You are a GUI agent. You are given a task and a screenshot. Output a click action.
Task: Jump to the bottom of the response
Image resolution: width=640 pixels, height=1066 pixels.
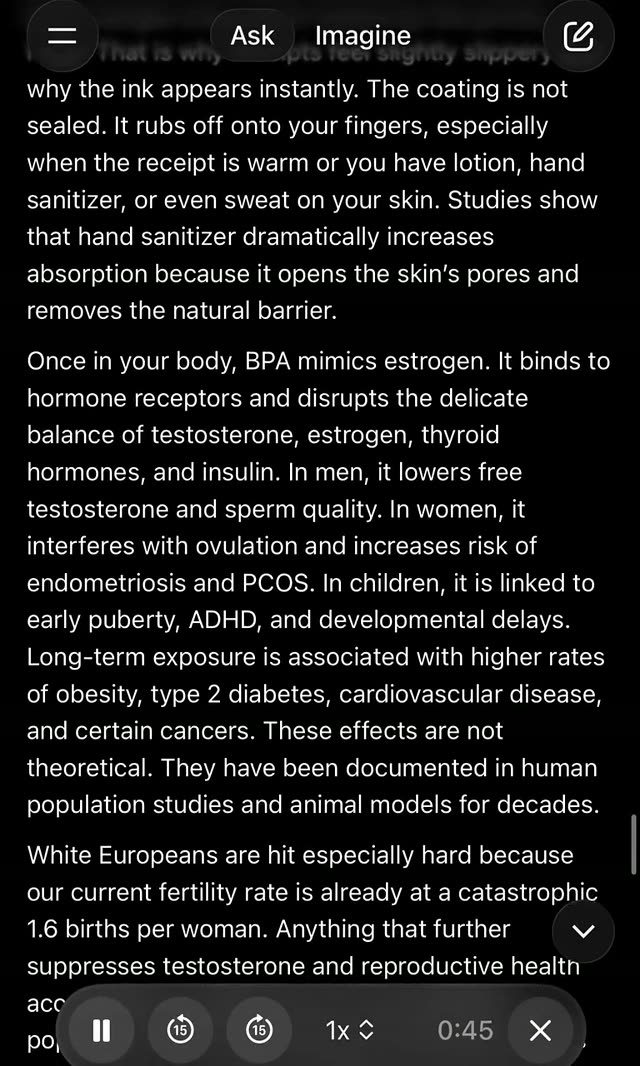point(582,931)
